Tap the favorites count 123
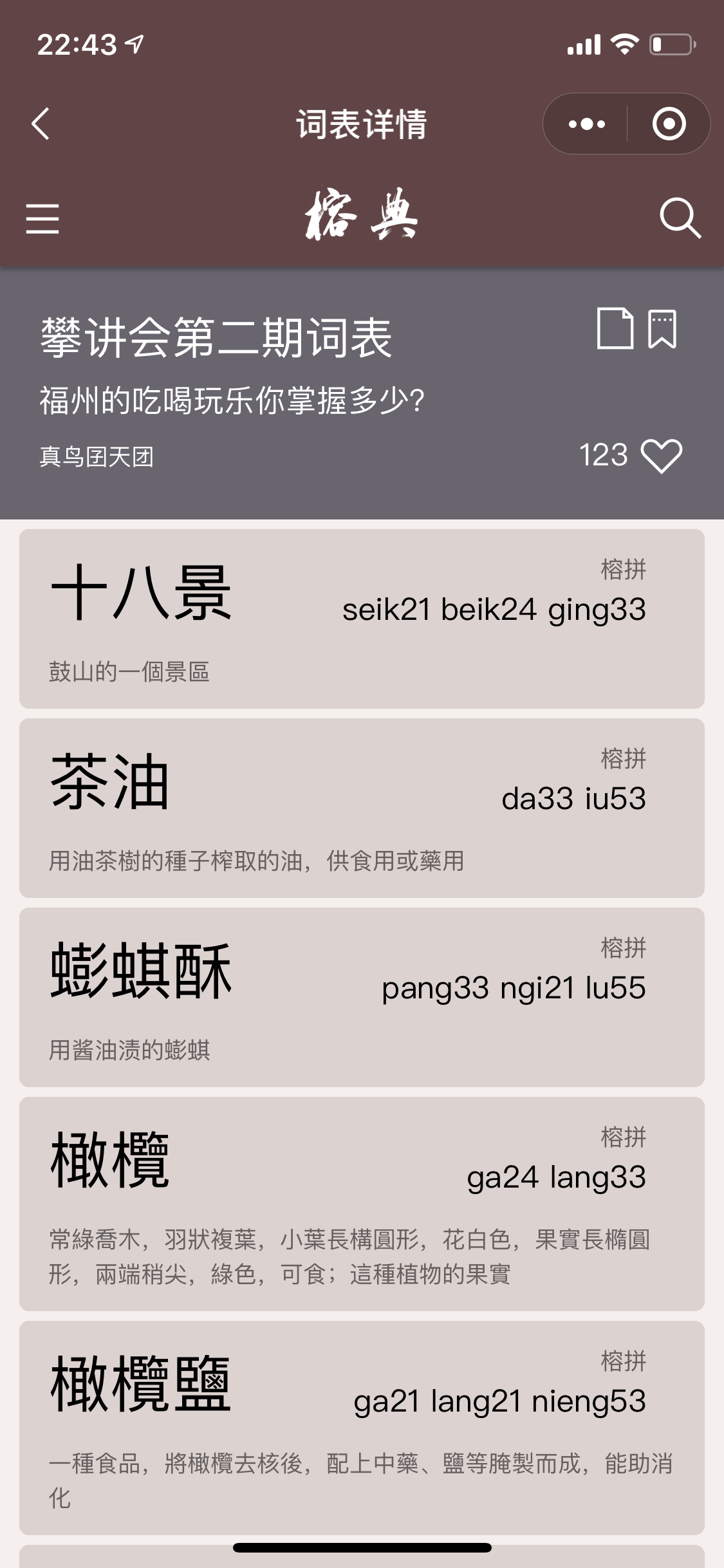 click(603, 455)
